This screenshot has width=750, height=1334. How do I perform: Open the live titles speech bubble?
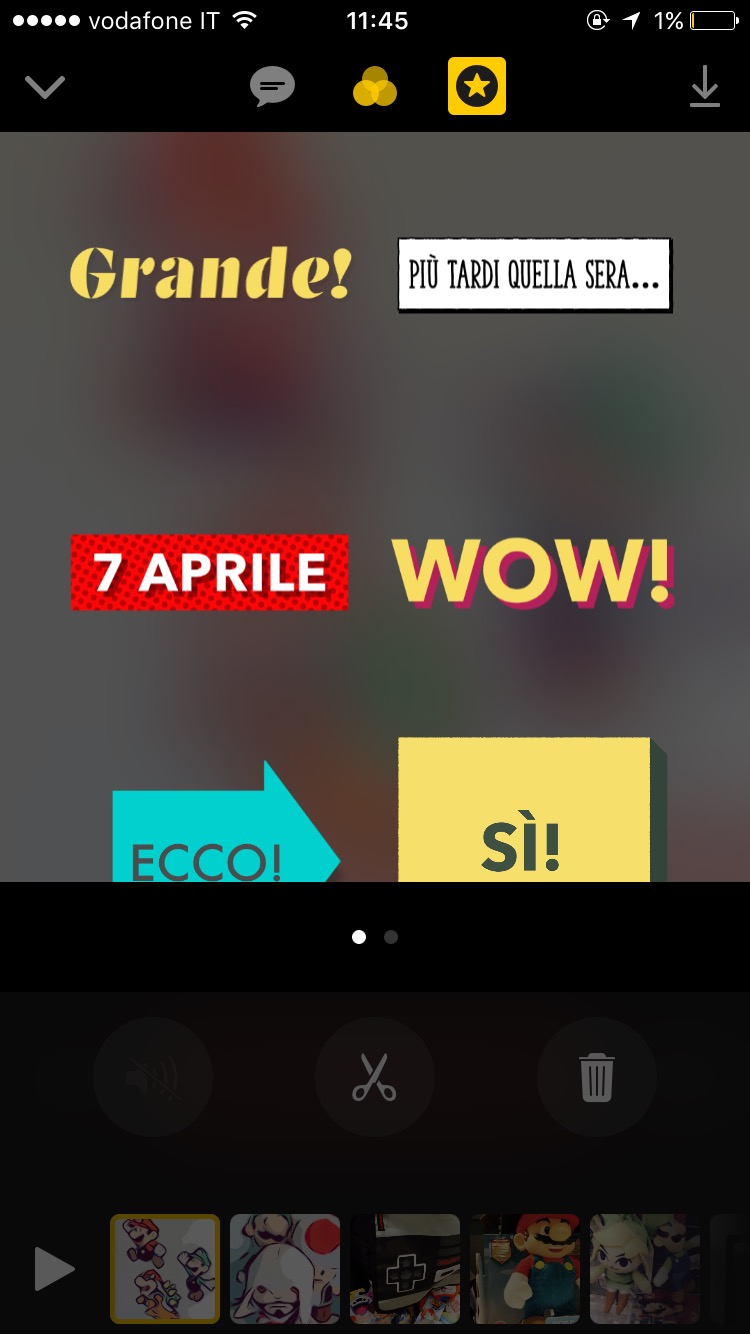click(x=272, y=88)
